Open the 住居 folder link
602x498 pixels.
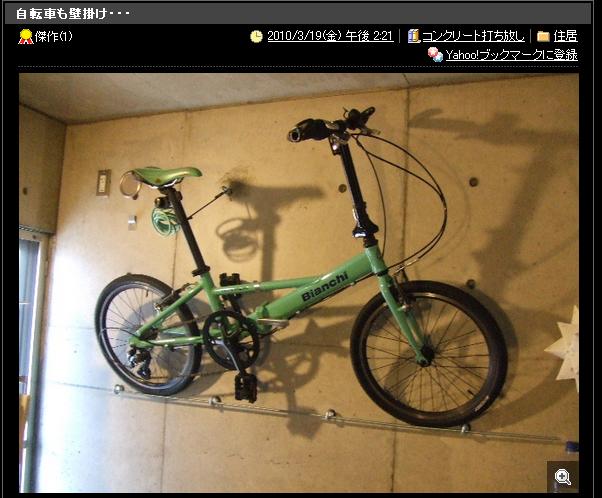point(566,36)
